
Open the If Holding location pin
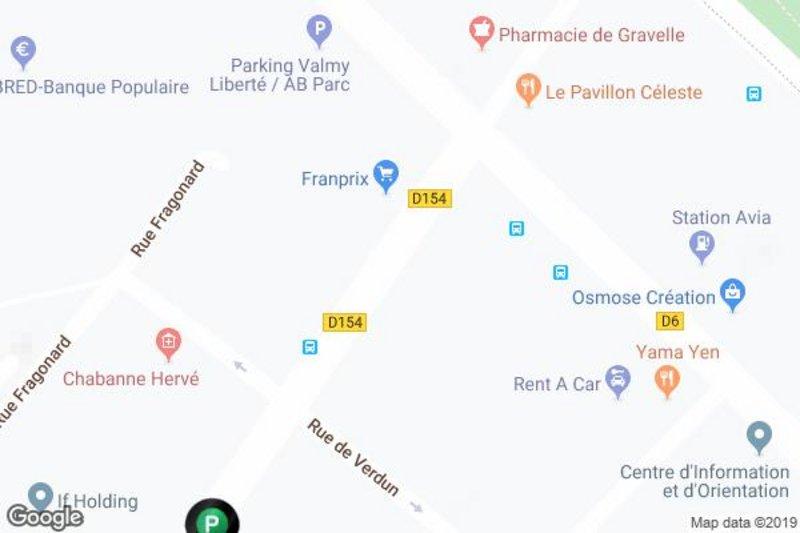[40, 495]
